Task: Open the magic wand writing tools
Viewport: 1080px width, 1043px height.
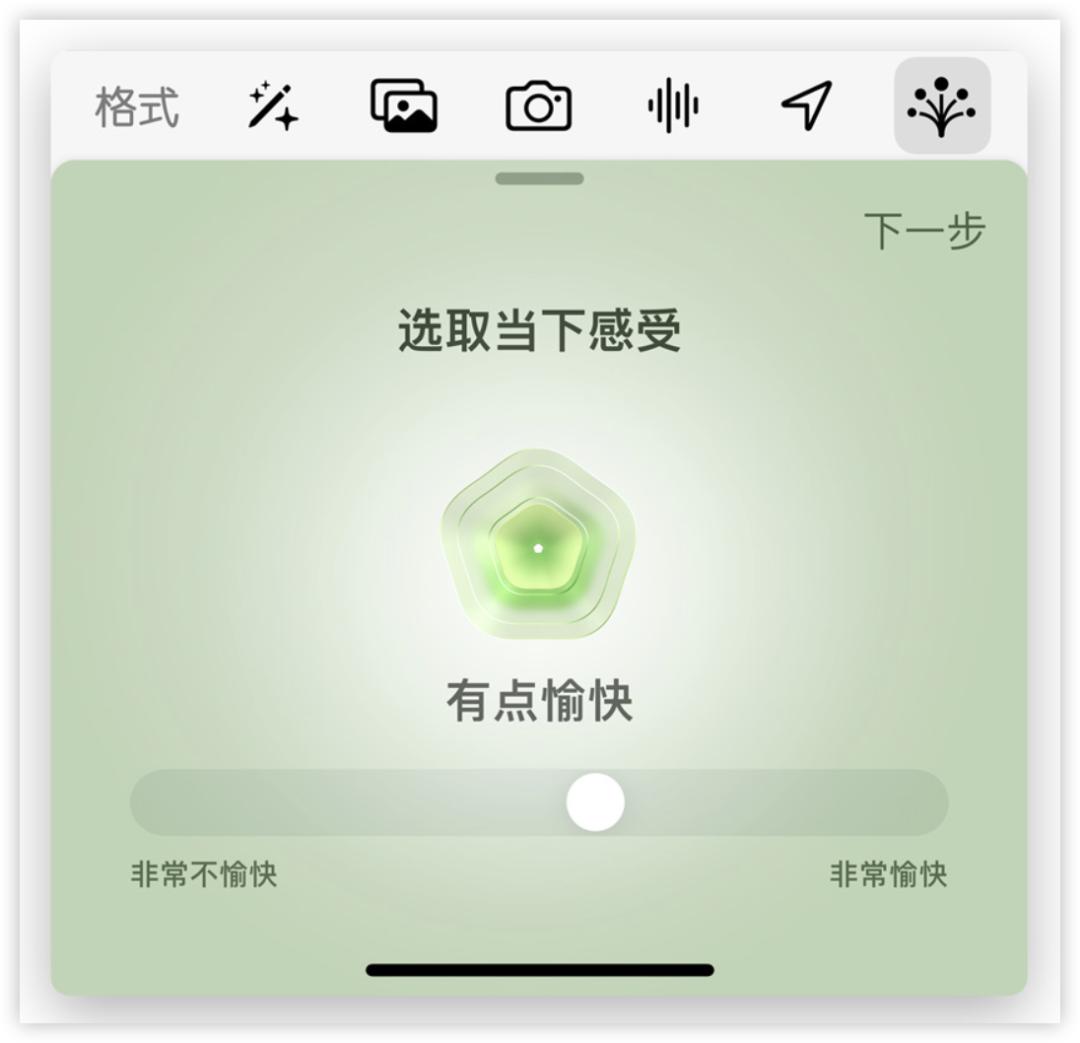Action: (273, 106)
